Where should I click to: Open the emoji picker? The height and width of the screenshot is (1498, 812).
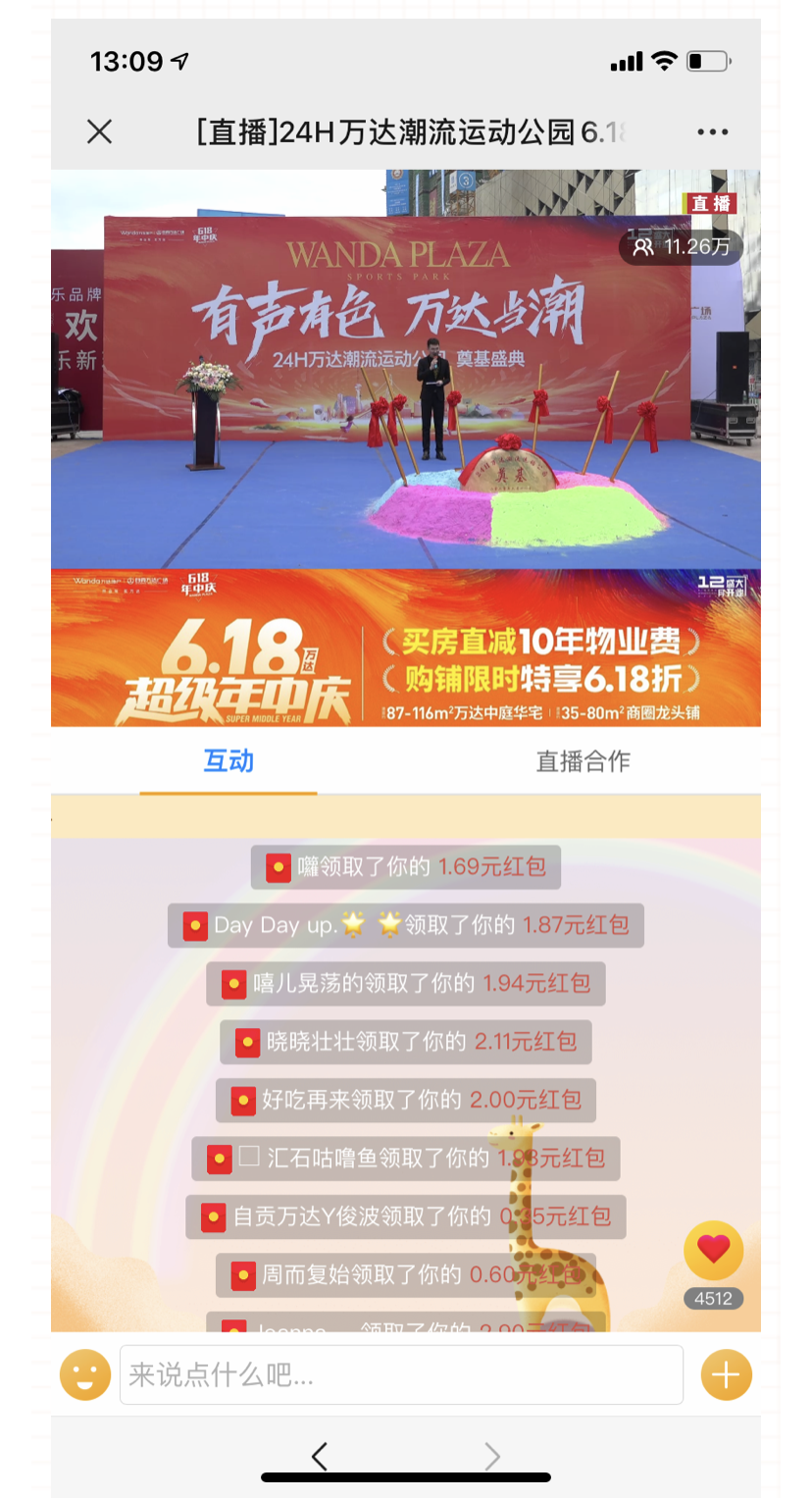(x=85, y=1374)
